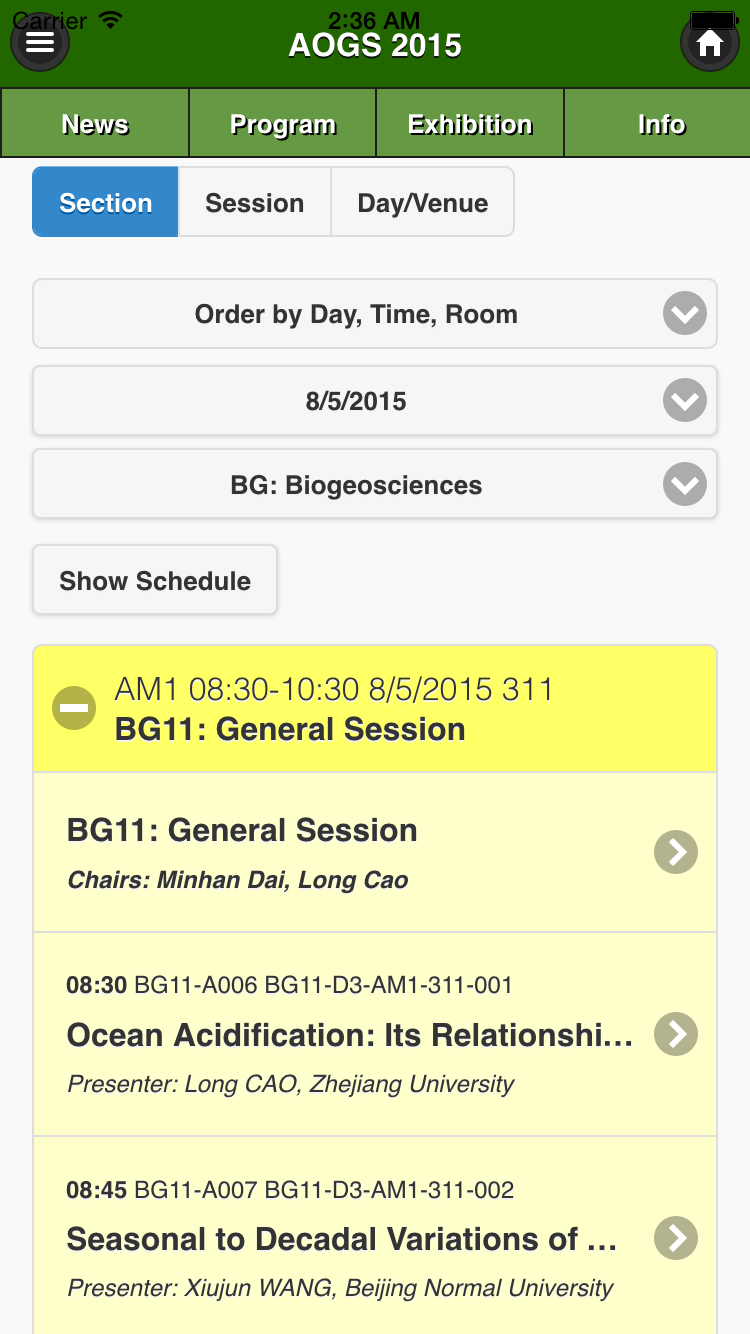The width and height of the screenshot is (750, 1334).
Task: Go to the home screen icon
Action: tap(710, 42)
